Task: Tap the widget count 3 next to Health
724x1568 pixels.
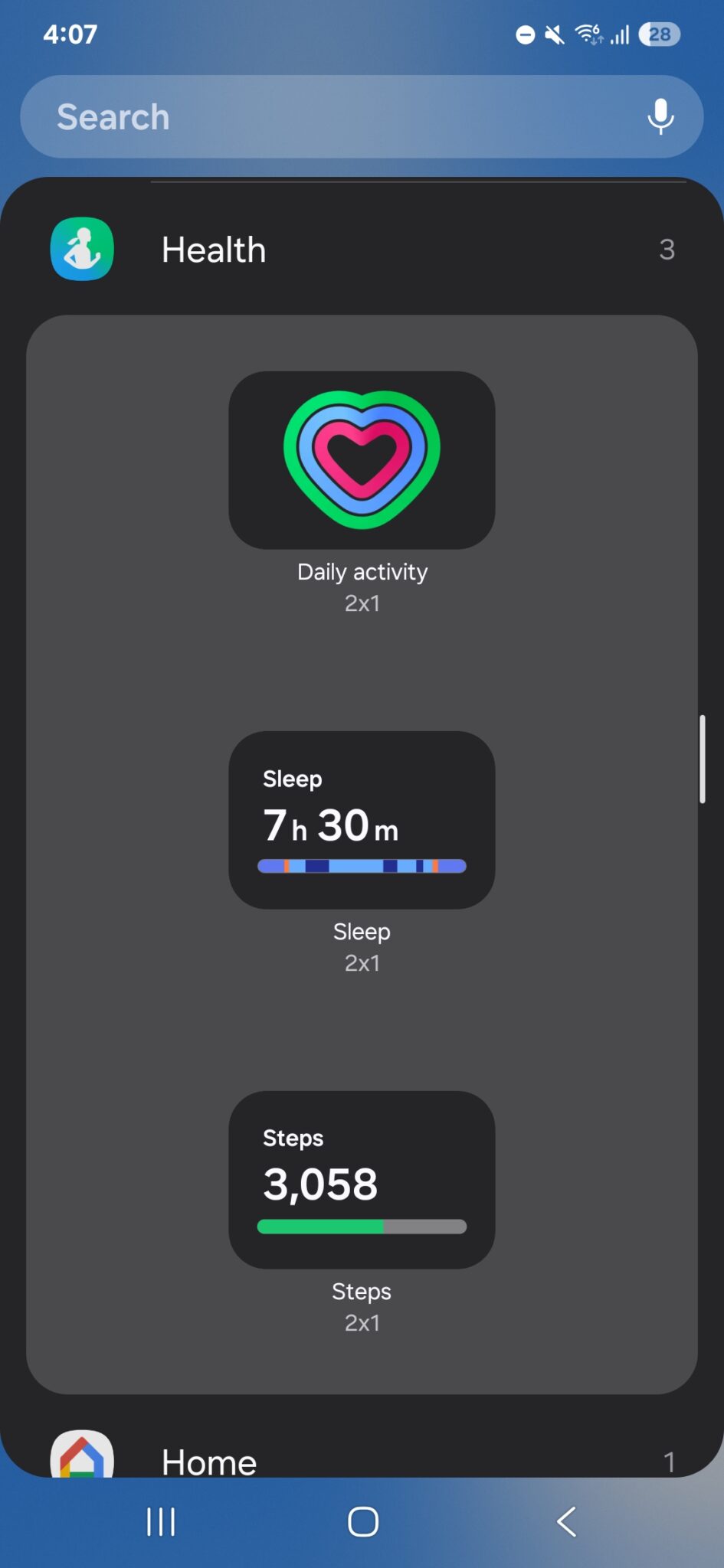Action: pyautogui.click(x=667, y=250)
